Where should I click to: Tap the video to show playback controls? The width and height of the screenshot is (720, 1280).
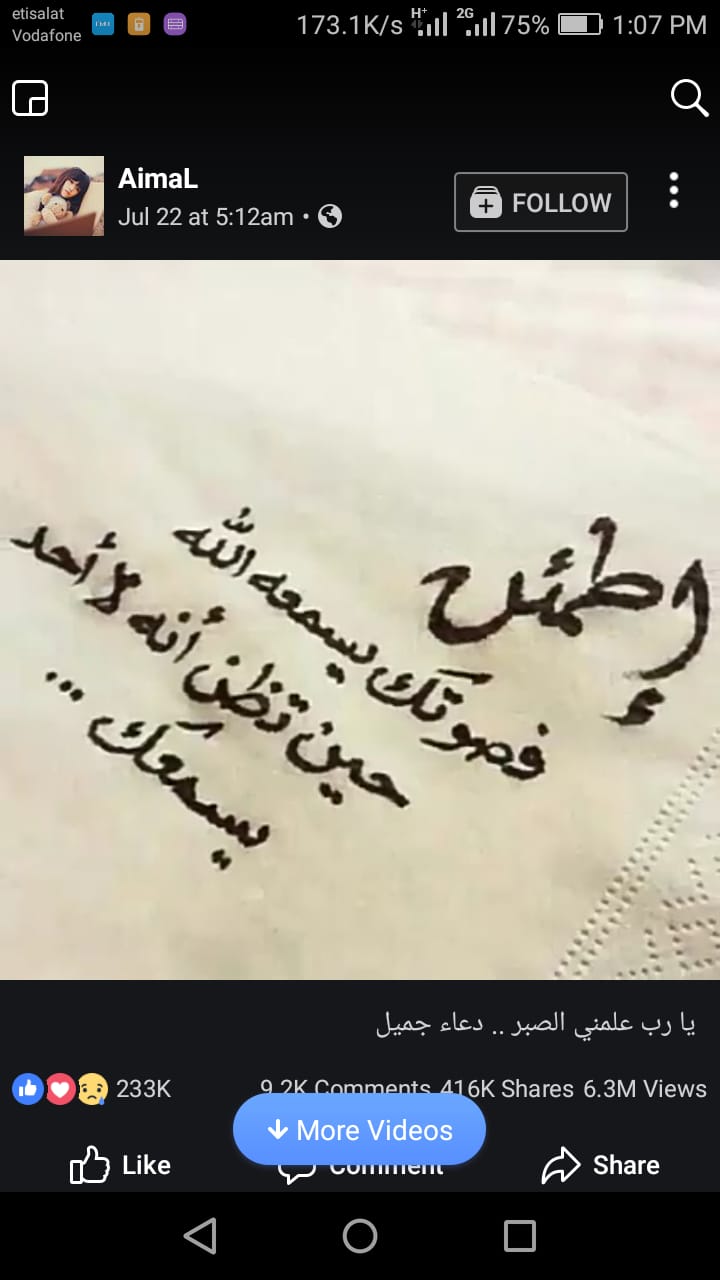pyautogui.click(x=360, y=620)
